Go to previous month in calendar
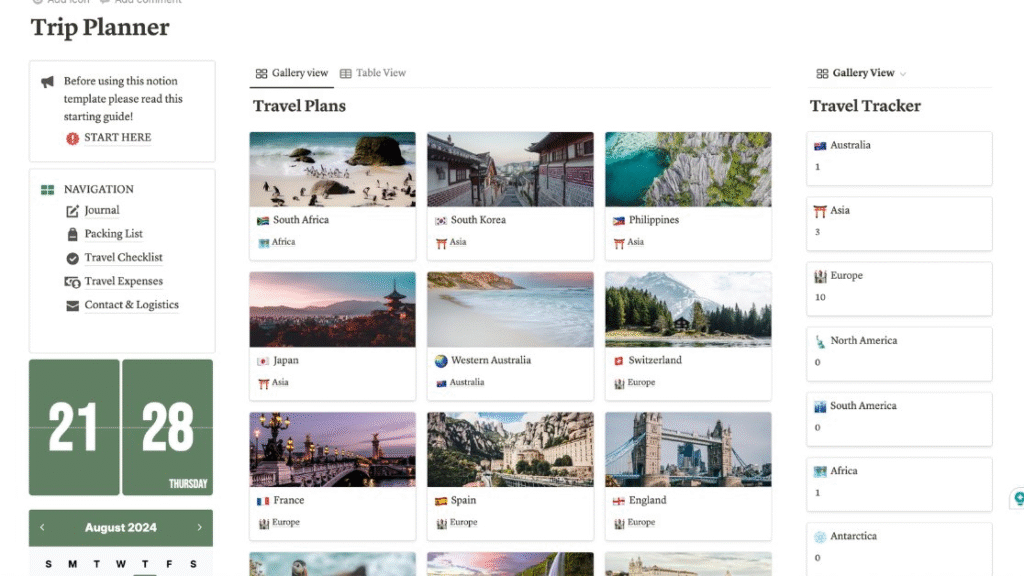This screenshot has height=576, width=1024. pyautogui.click(x=42, y=527)
